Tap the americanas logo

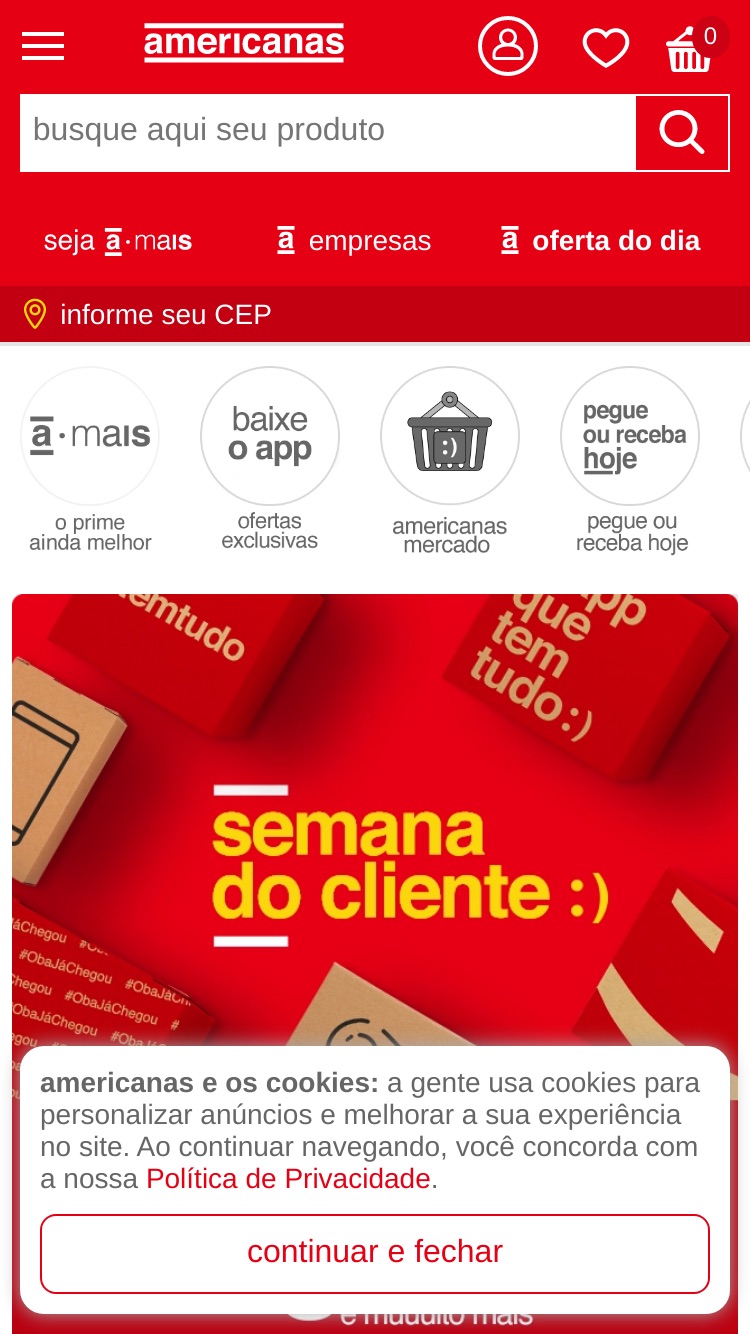244,43
